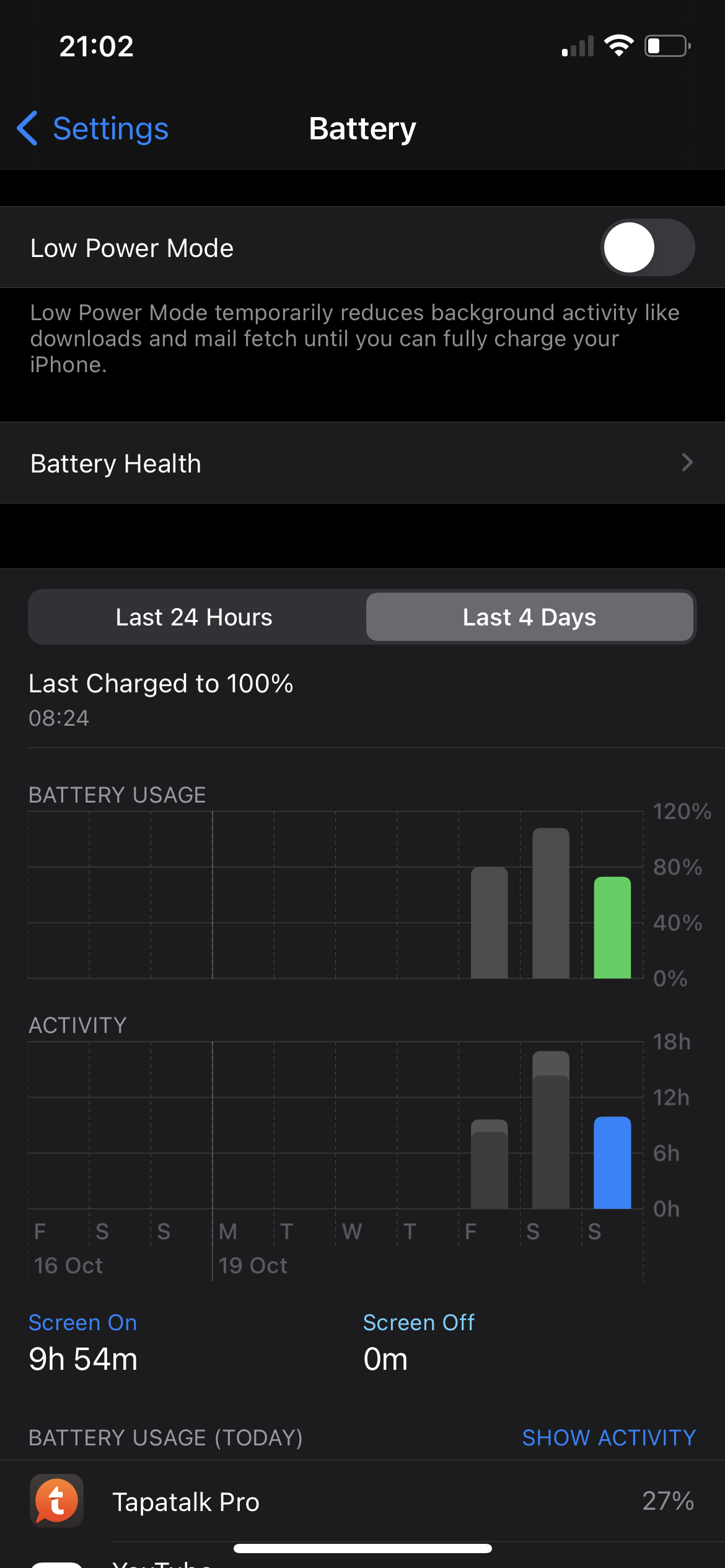
Task: Select the Last 4 Days segment
Action: pos(530,617)
